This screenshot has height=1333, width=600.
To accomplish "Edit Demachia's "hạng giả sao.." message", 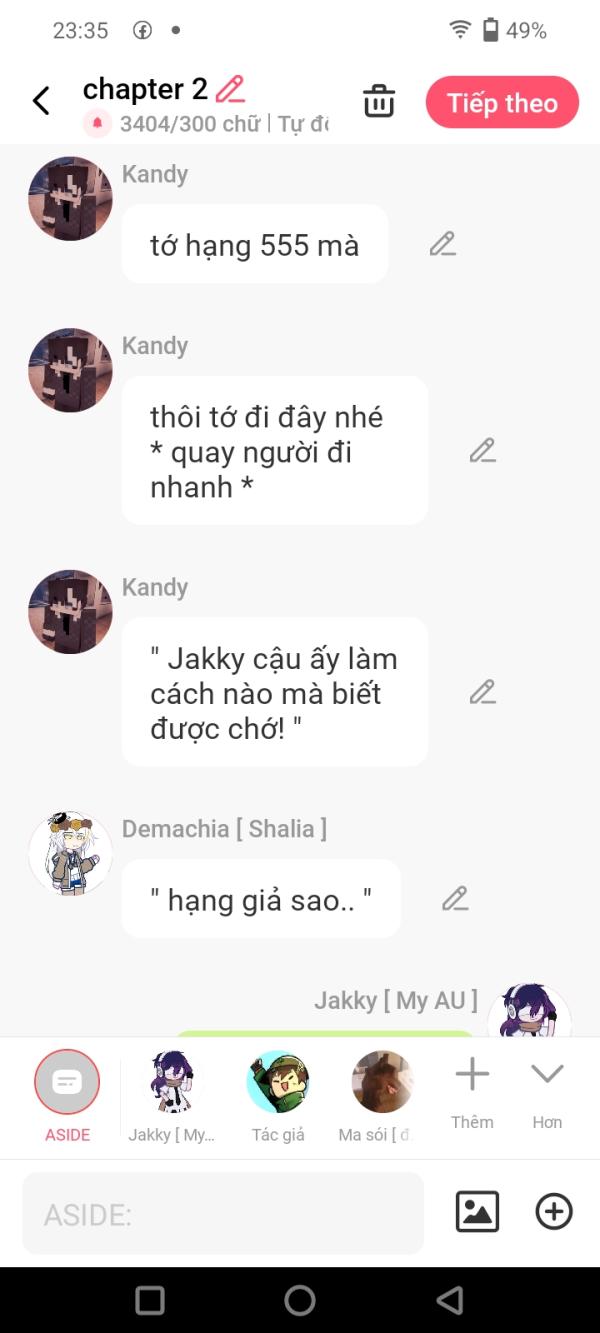I will pyautogui.click(x=456, y=899).
